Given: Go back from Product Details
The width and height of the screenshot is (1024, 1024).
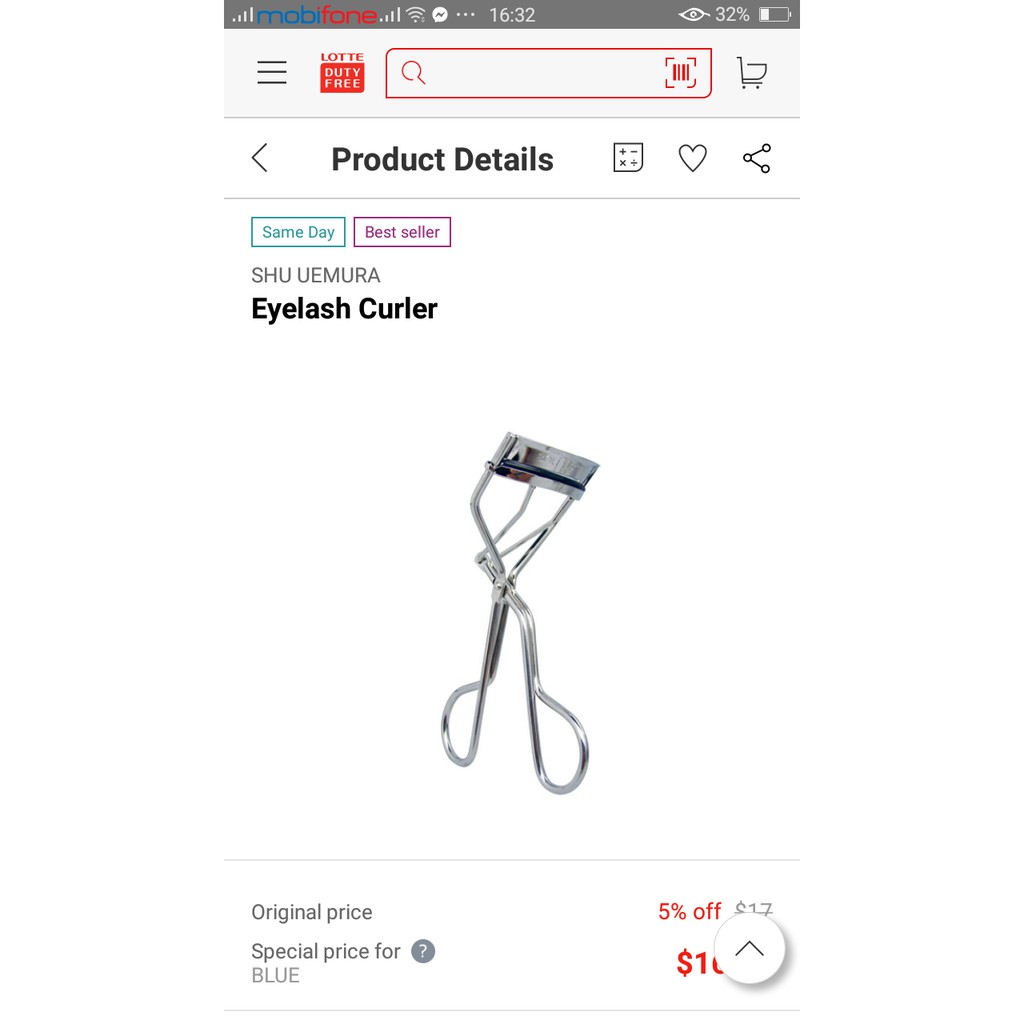Looking at the screenshot, I should (260, 158).
